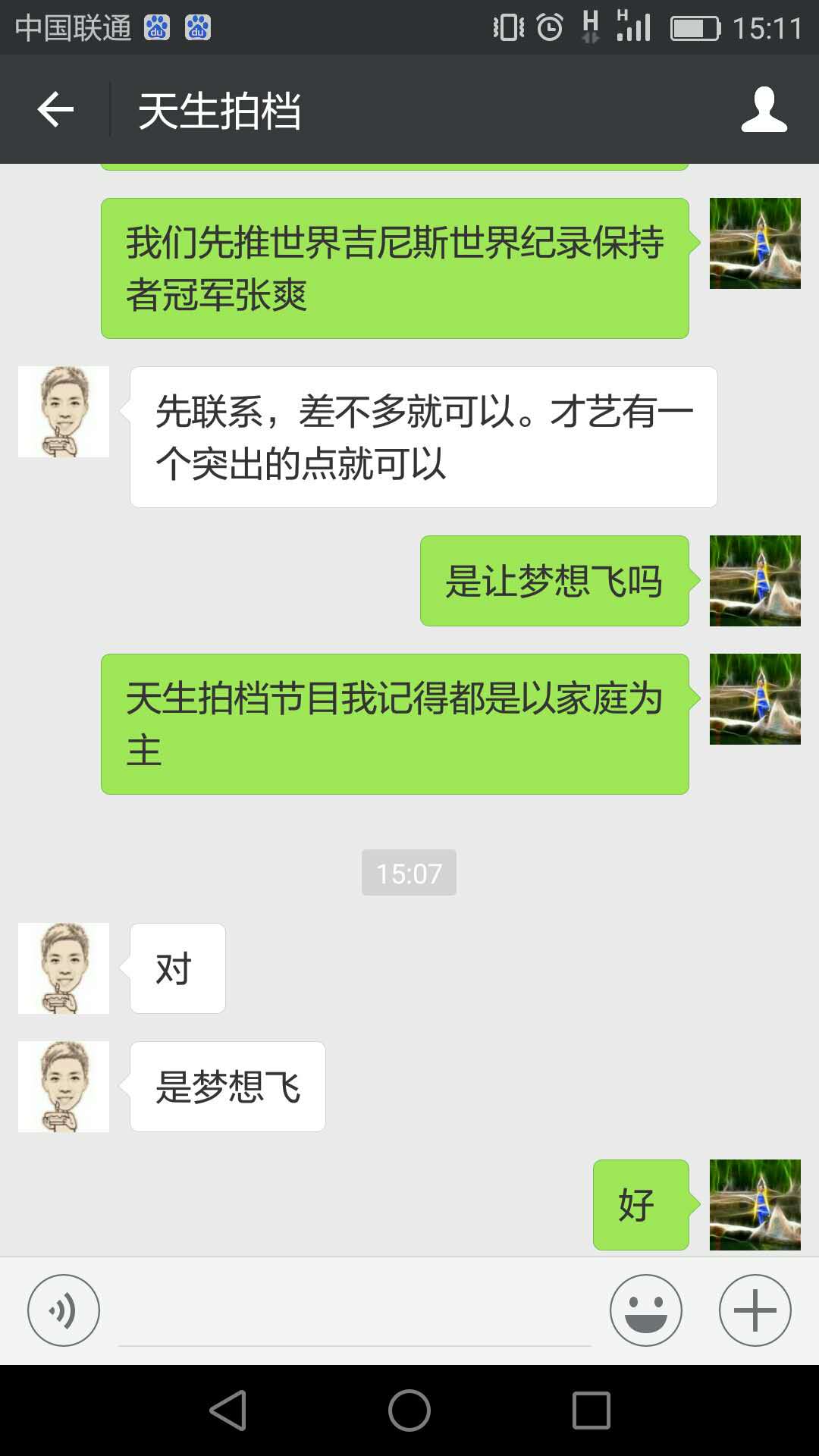Open the contact's avatar beside 是梦想飞

click(64, 1087)
